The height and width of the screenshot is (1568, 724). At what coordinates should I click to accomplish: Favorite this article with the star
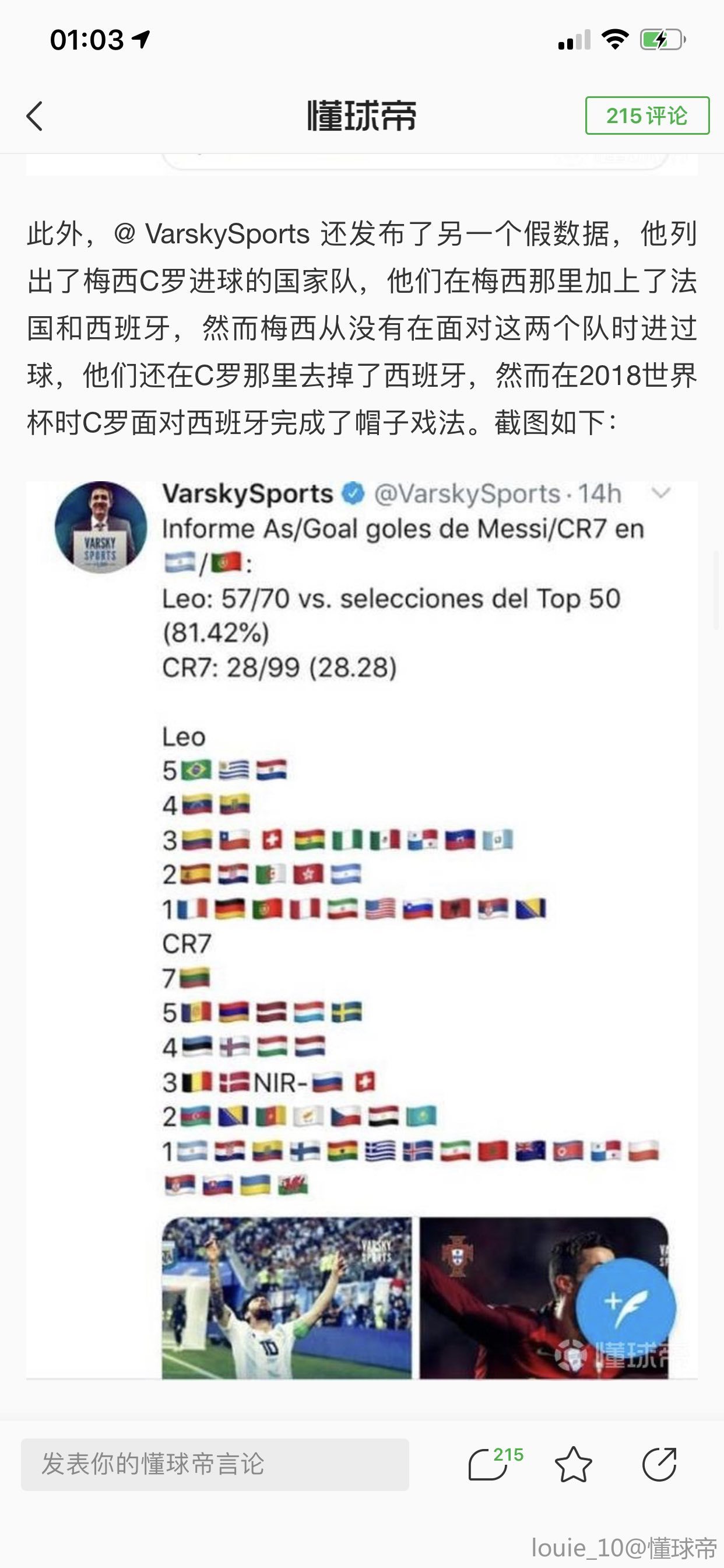[x=573, y=1464]
